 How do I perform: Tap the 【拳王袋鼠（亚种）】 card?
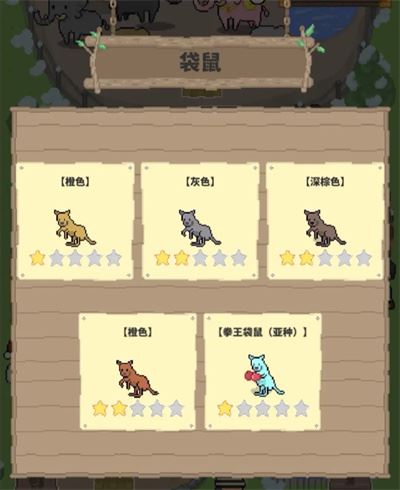(x=263, y=371)
